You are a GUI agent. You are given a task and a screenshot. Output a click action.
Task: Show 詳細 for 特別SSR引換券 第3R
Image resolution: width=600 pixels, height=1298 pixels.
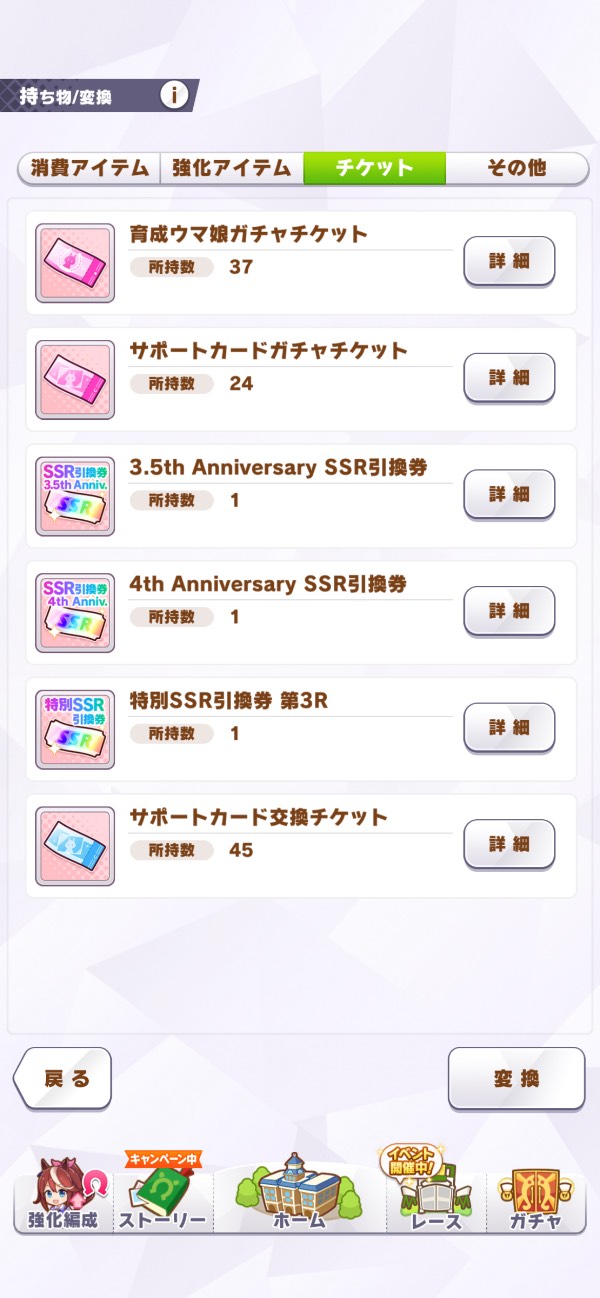[x=509, y=728]
